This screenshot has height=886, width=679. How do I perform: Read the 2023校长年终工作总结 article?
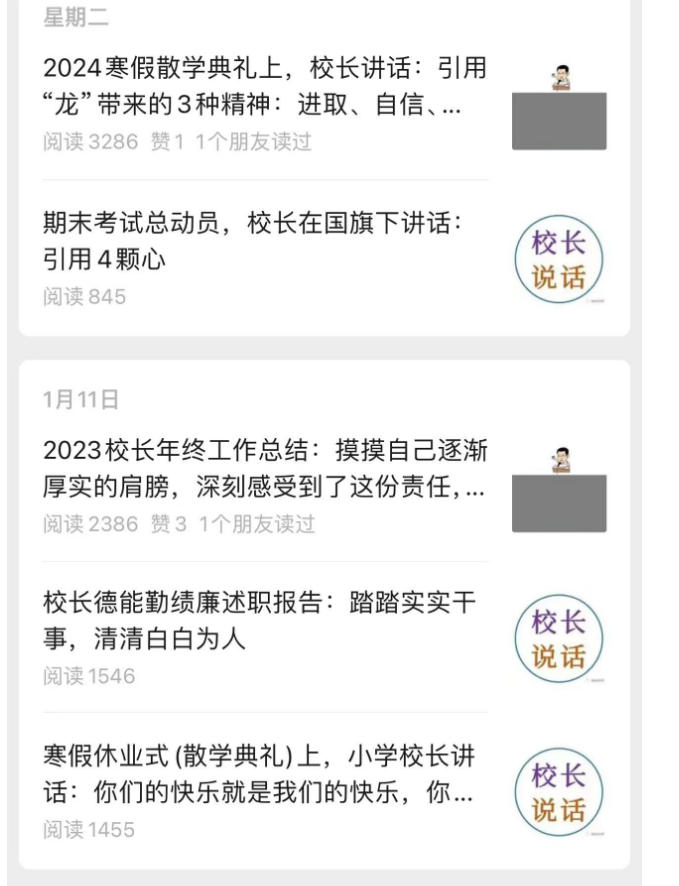(265, 469)
